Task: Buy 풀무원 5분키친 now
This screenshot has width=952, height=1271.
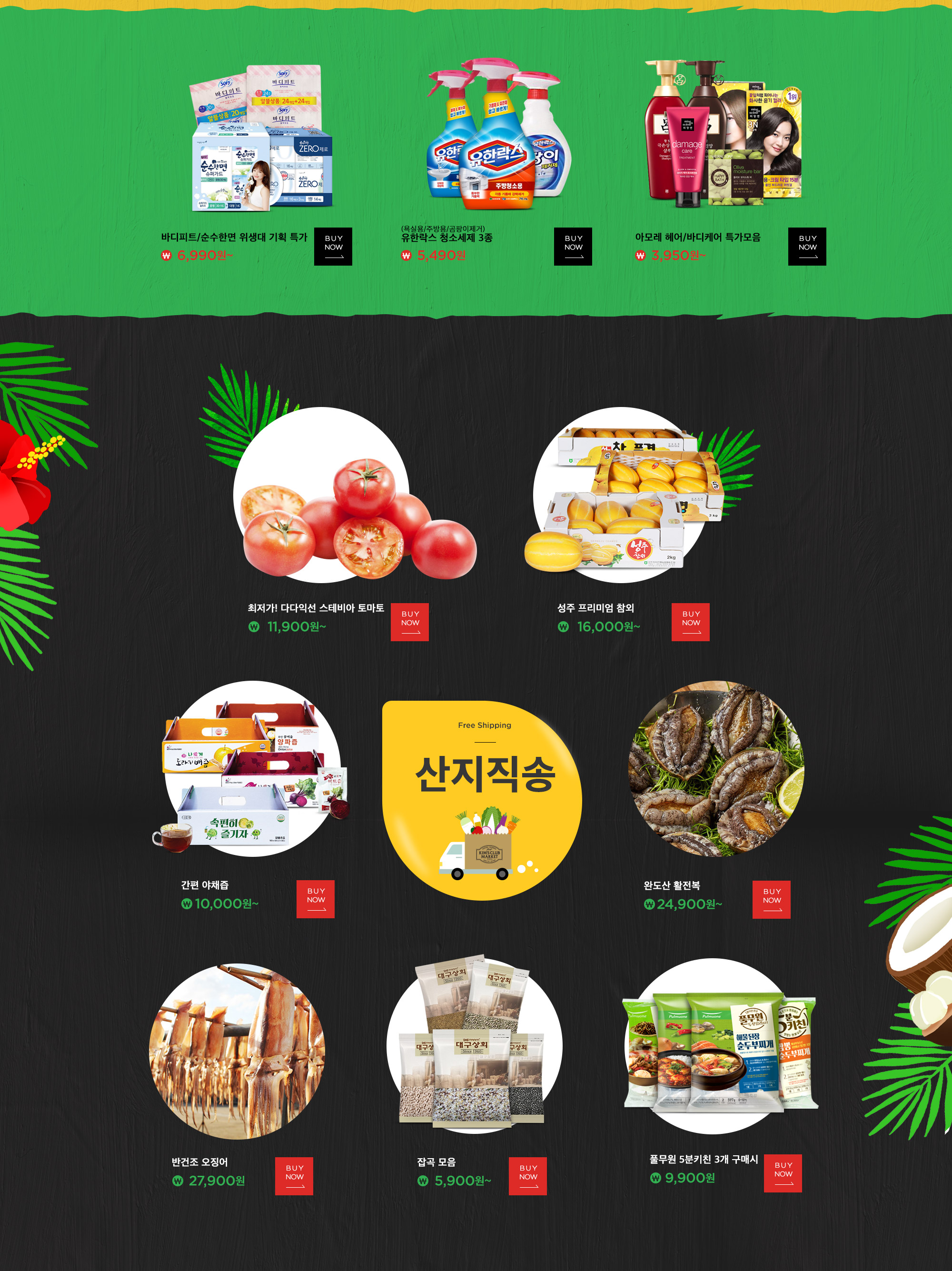Action: pos(783,1173)
